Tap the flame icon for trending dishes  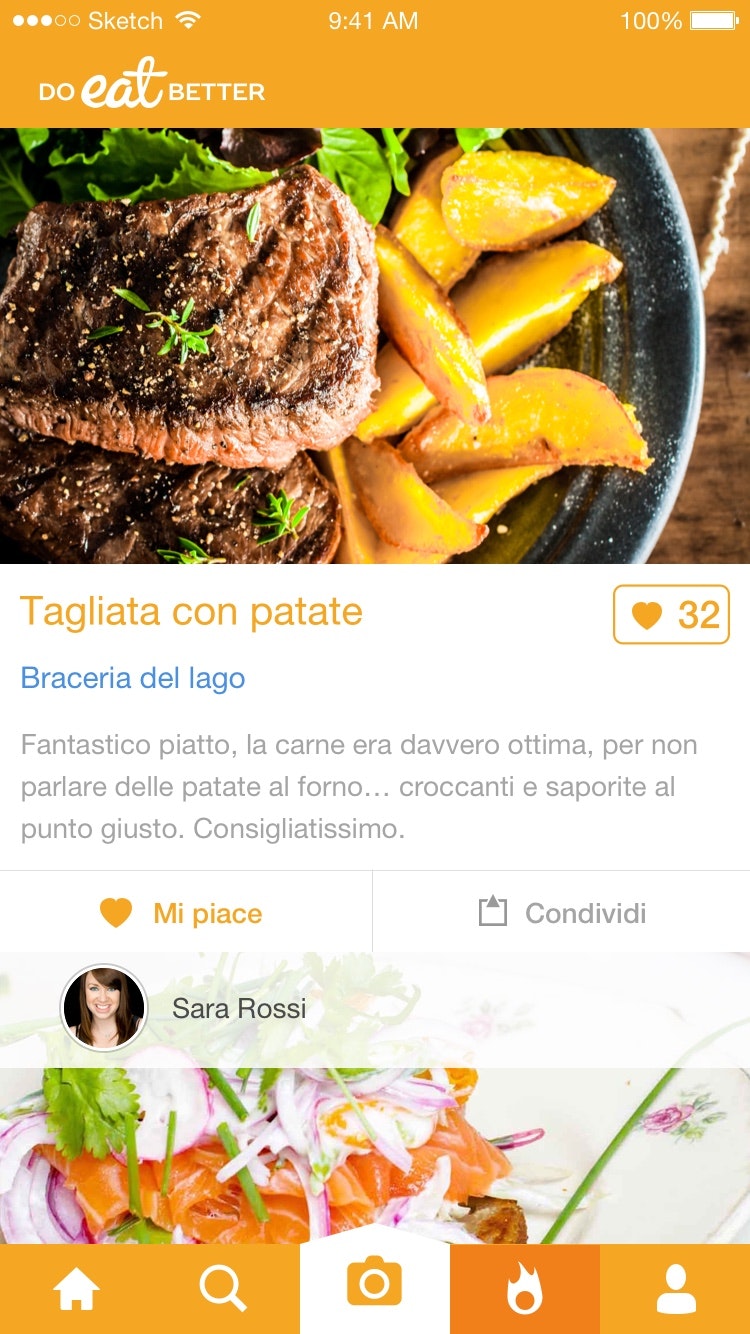point(525,1288)
